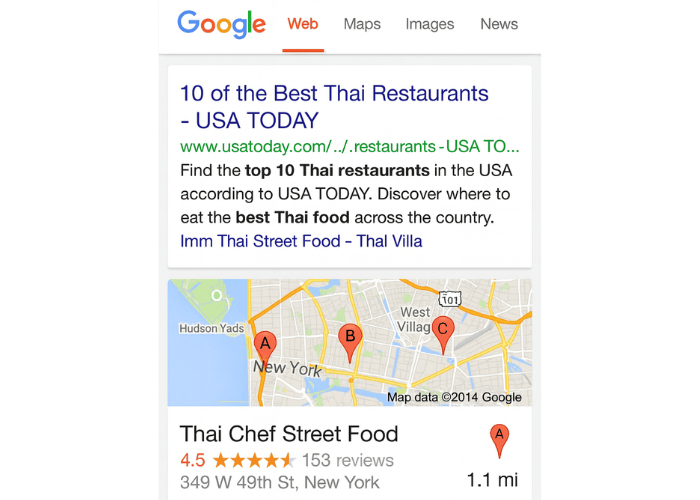700x500 pixels.
Task: Switch to the Images tab
Action: [x=430, y=24]
